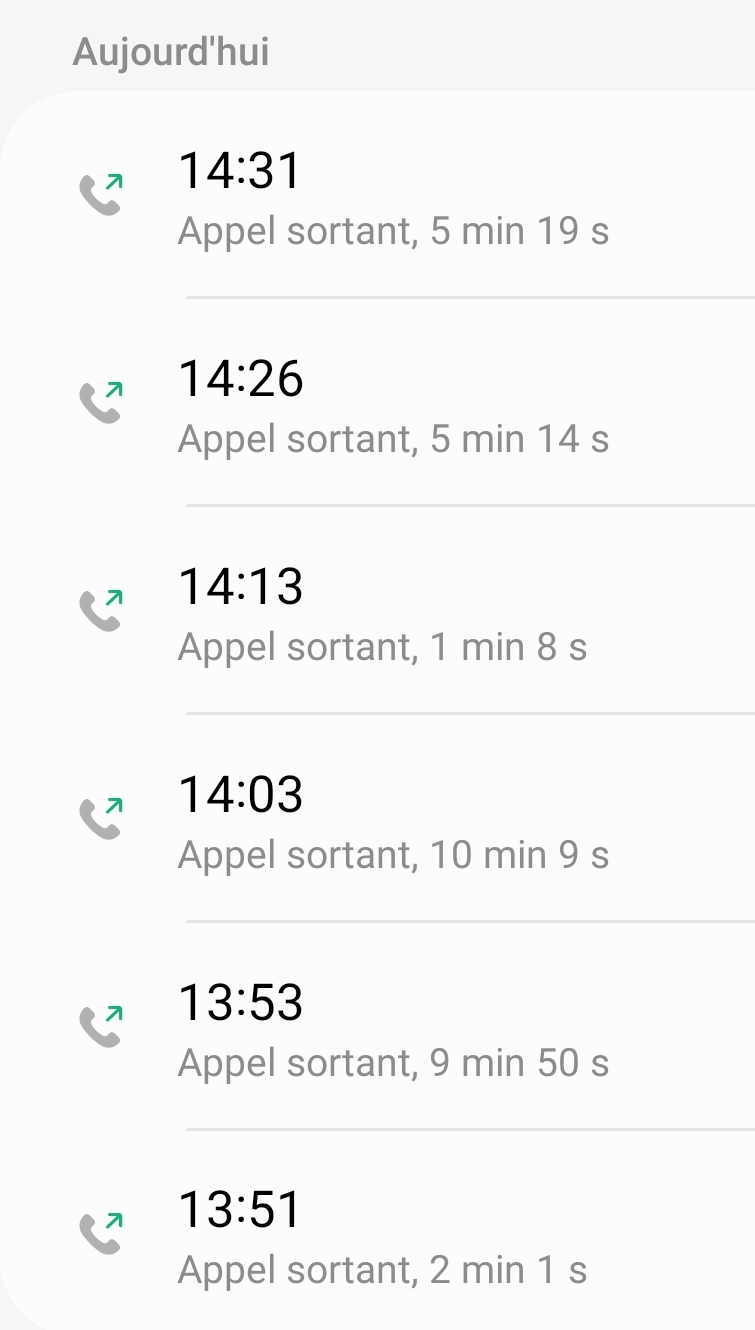Open the 14:31 outgoing call entry
755x1330 pixels.
[x=392, y=197]
